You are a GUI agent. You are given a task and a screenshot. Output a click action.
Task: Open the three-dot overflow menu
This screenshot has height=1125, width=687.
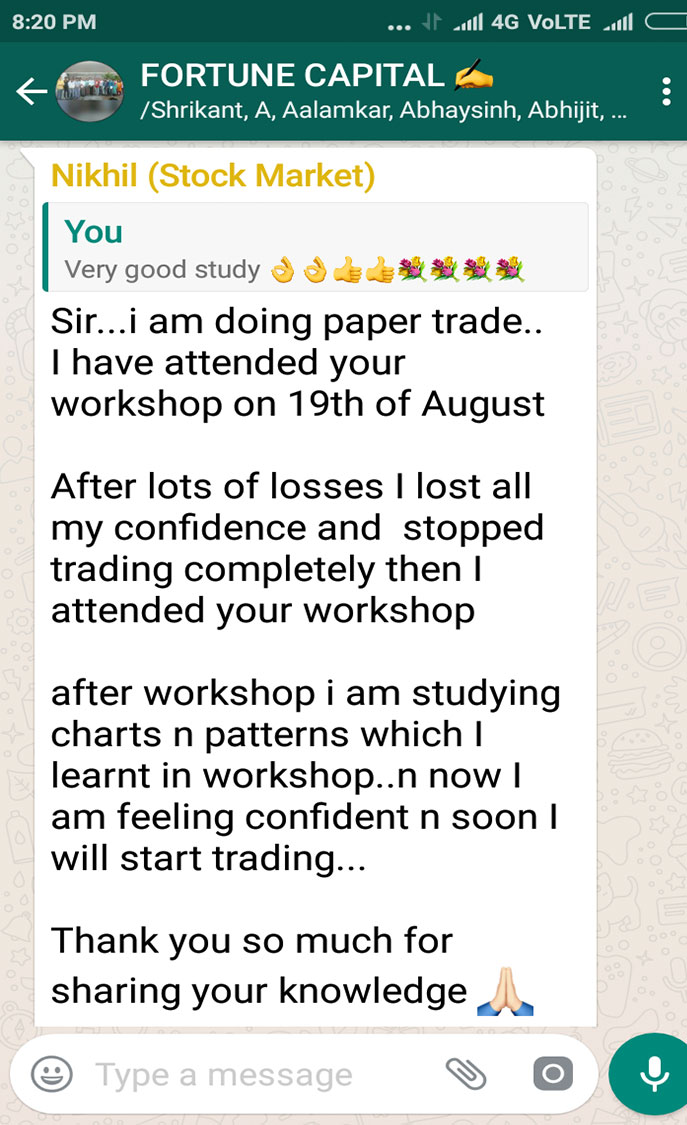666,92
